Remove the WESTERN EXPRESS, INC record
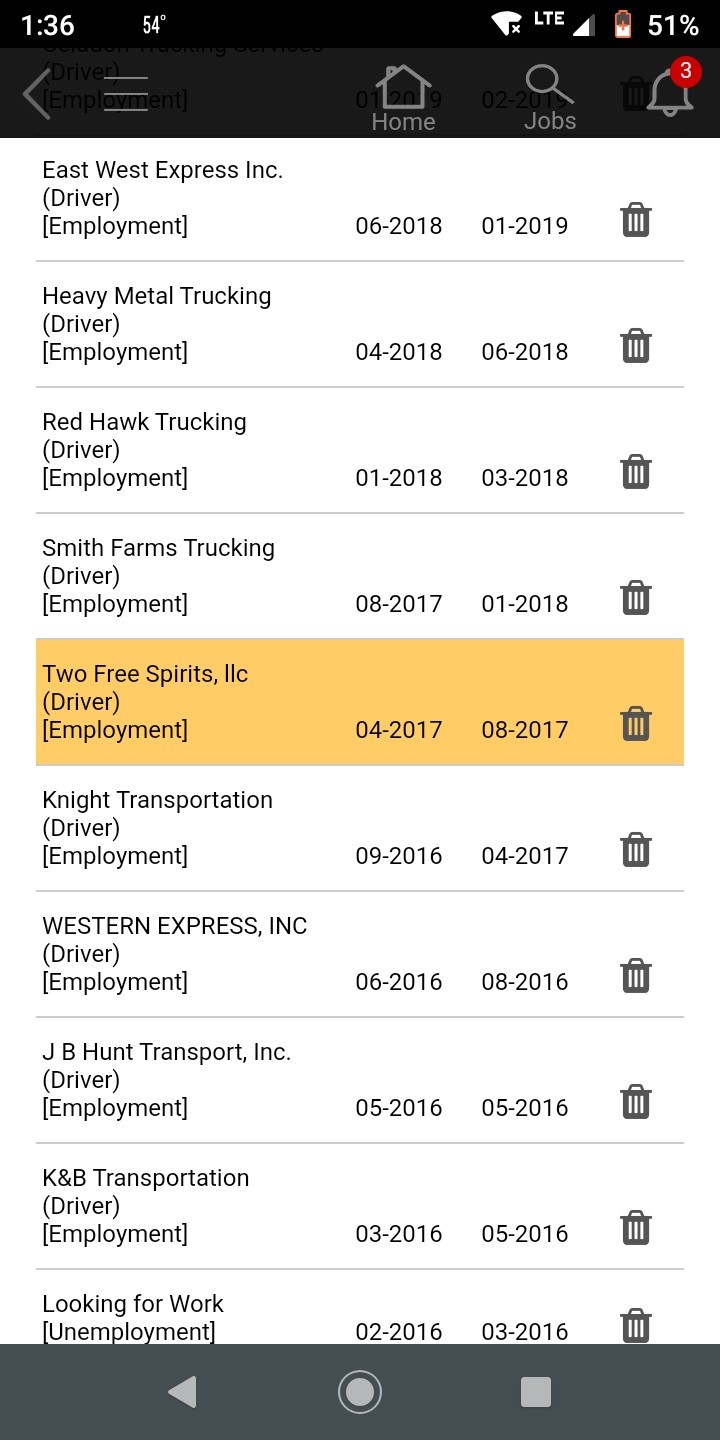The width and height of the screenshot is (720, 1440). (x=636, y=975)
